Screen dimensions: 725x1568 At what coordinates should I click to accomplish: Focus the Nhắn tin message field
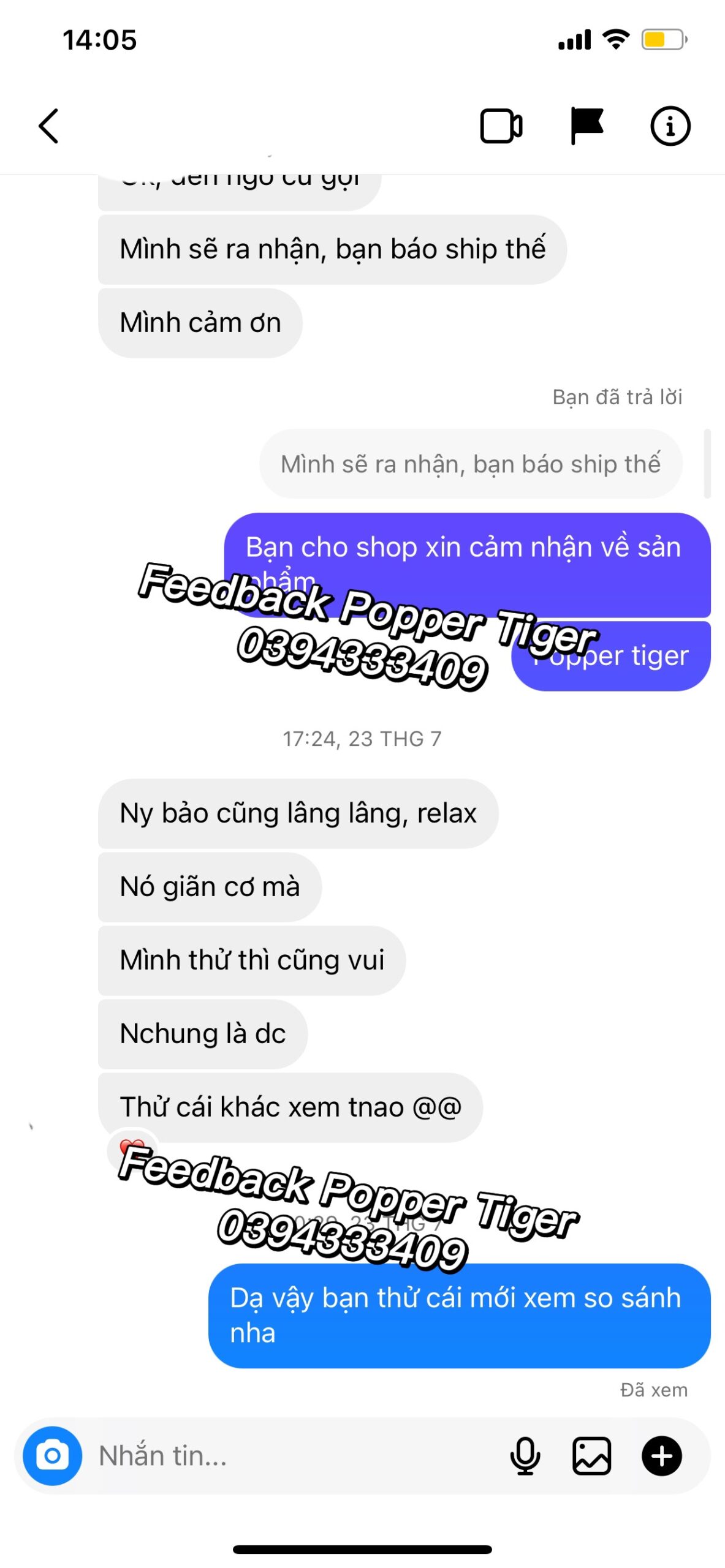[x=294, y=1455]
